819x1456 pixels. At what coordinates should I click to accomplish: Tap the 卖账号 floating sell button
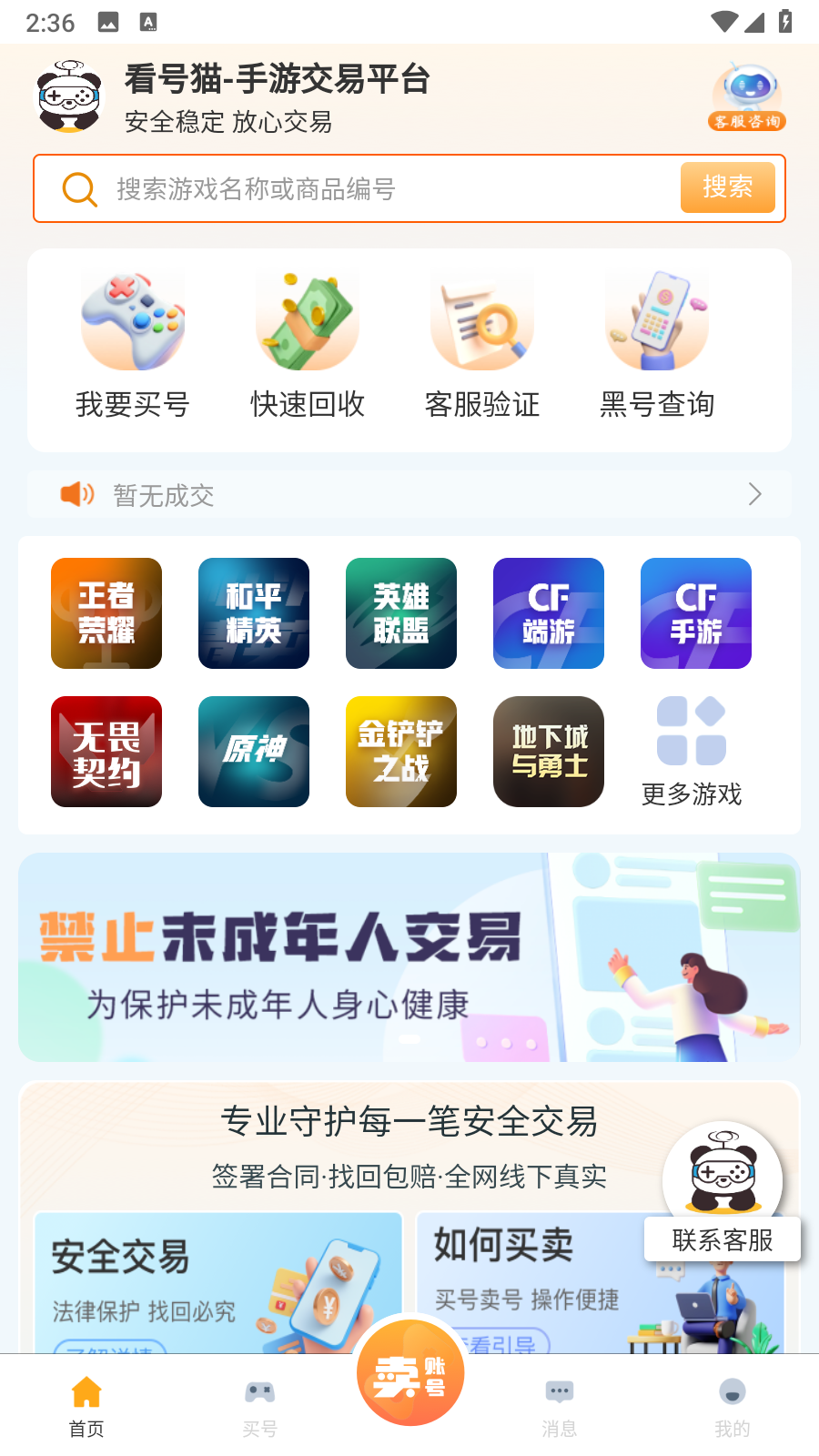[x=409, y=1372]
